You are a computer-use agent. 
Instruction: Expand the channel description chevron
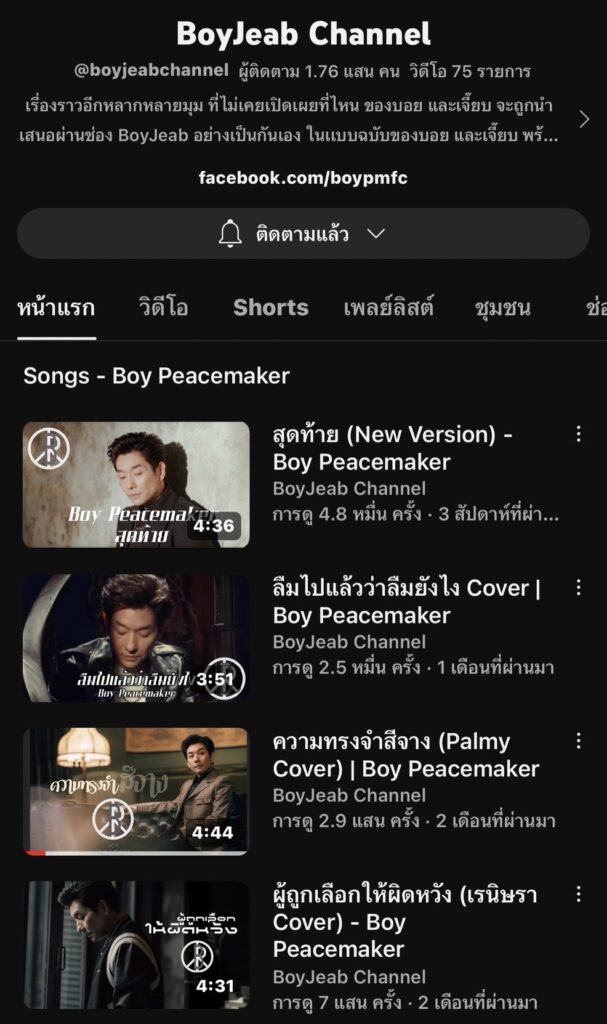[584, 119]
